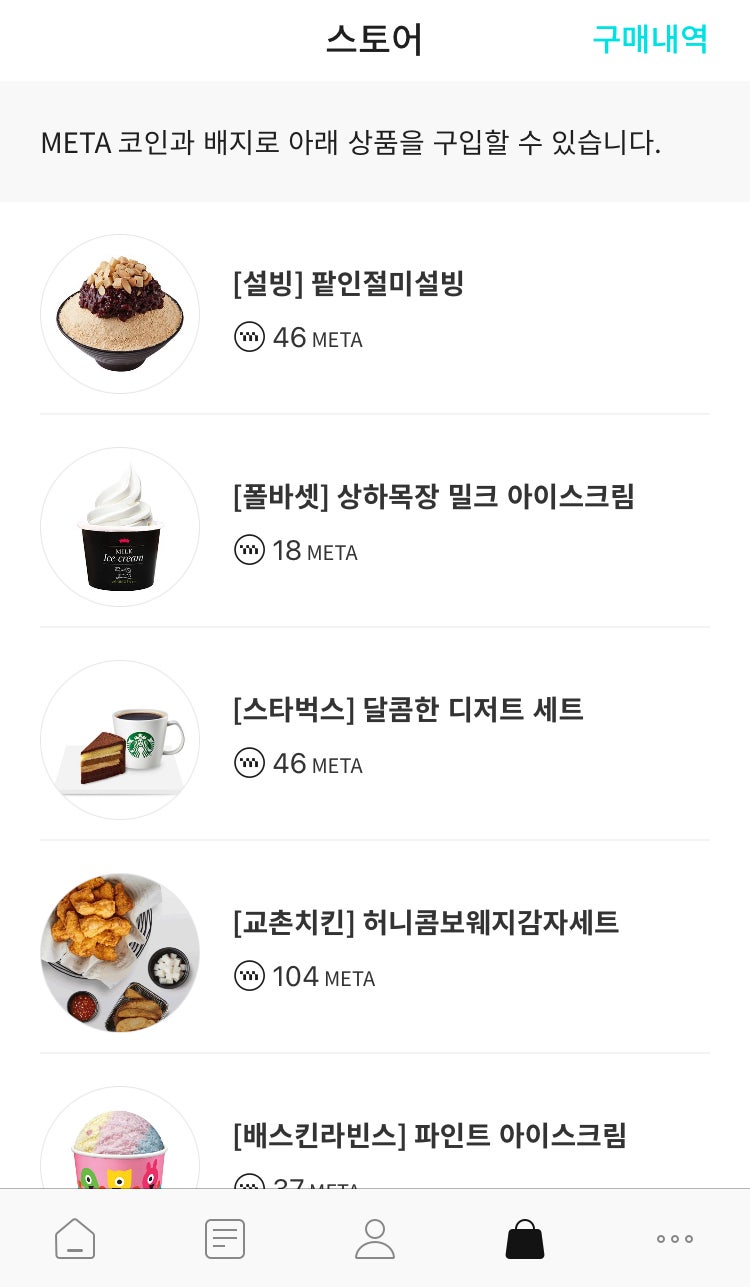750x1287 pixels.
Task: Select the [교촌치킨] 허니콤보웨지감자세트 item
Action: (426, 924)
